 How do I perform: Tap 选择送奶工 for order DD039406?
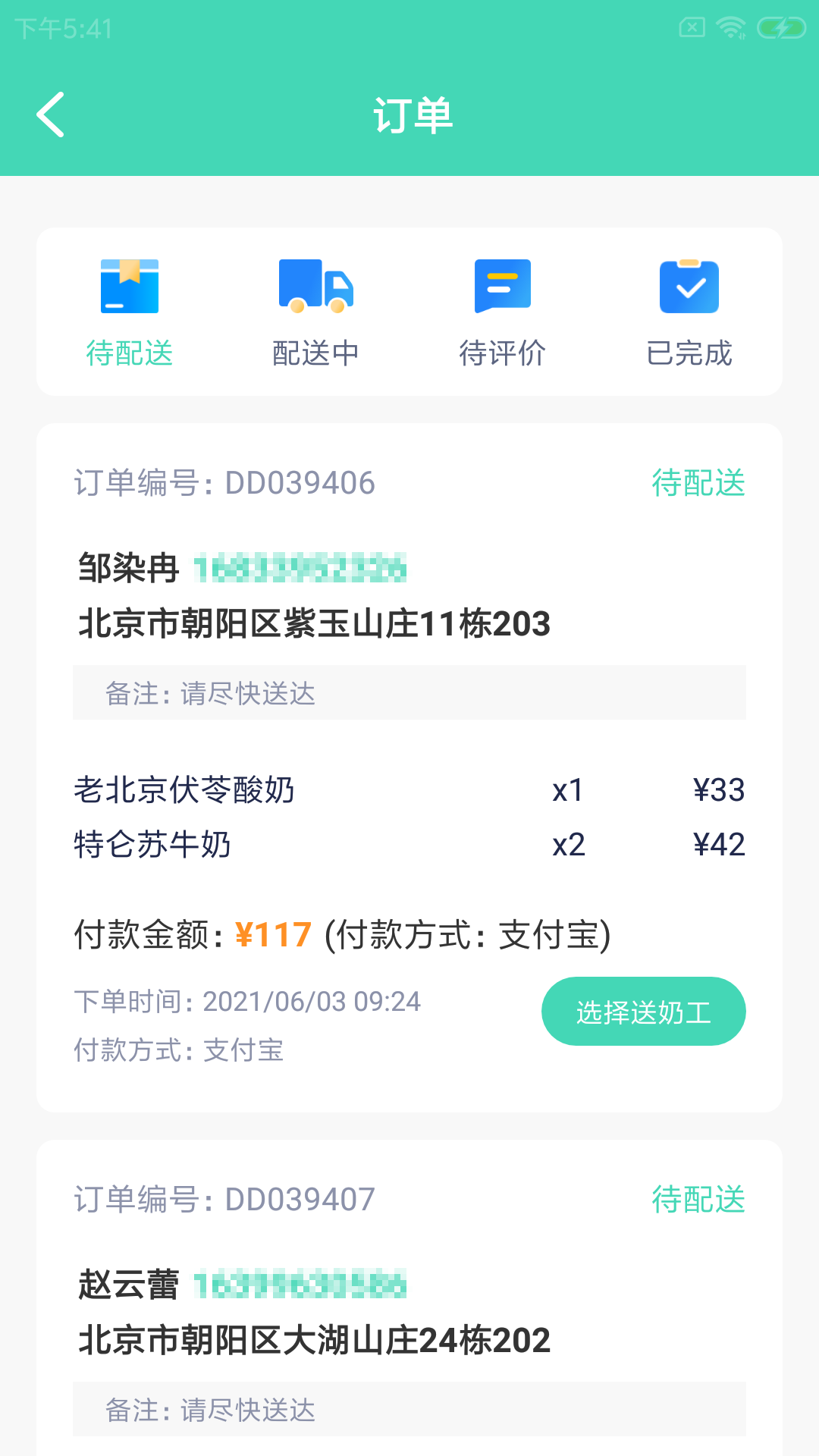pos(643,1011)
